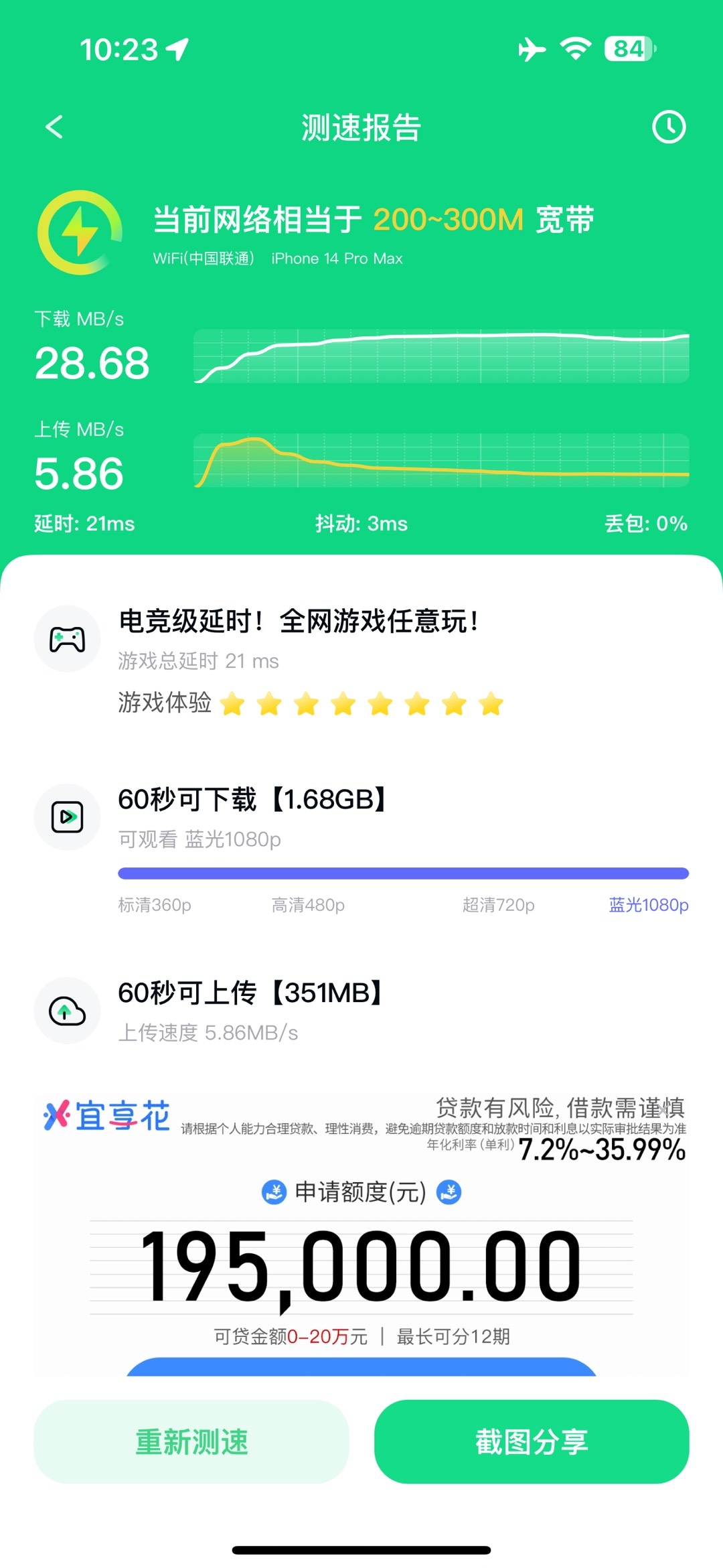Image resolution: width=723 pixels, height=1568 pixels.
Task: Share a screenshot via 截图分享
Action: coord(532,1441)
